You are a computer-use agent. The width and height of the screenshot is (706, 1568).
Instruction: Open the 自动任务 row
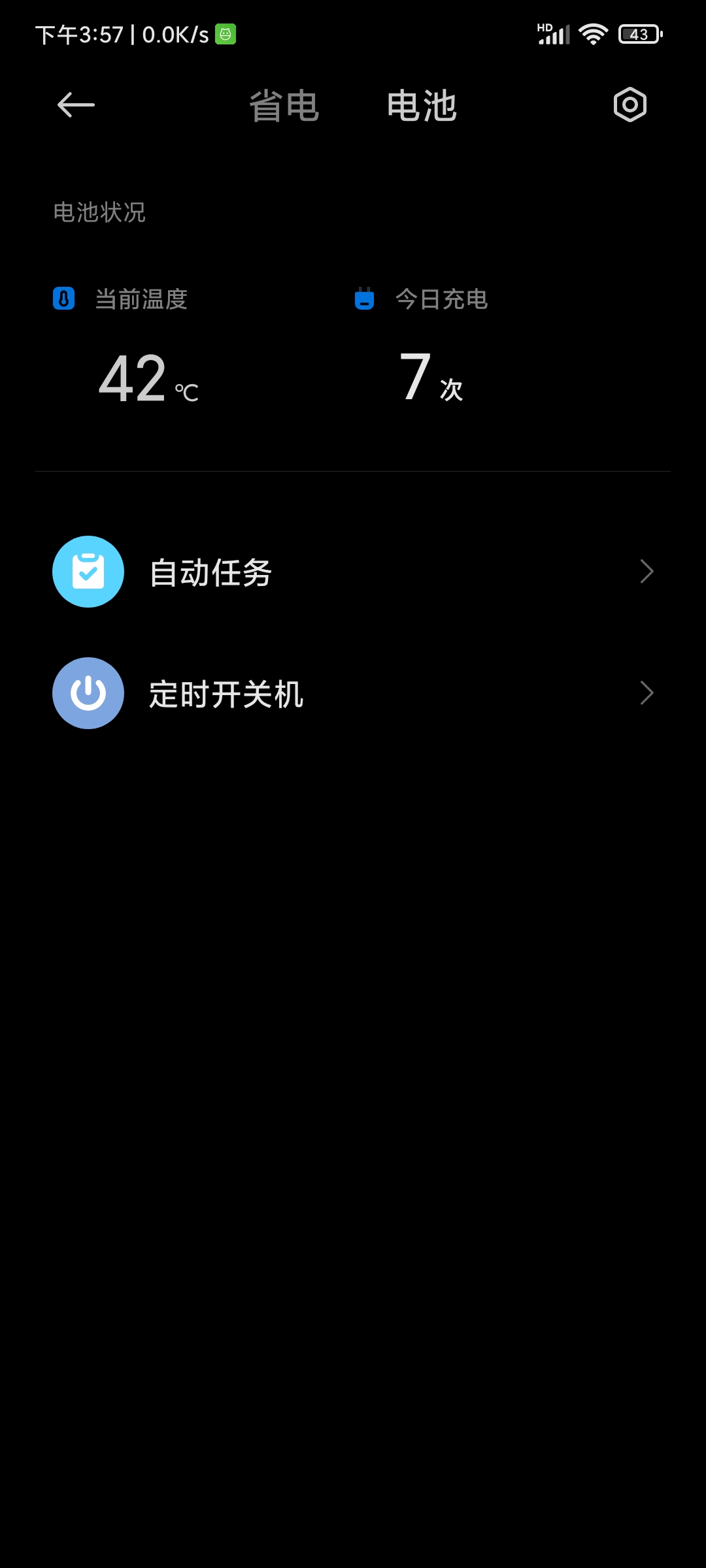coord(353,572)
